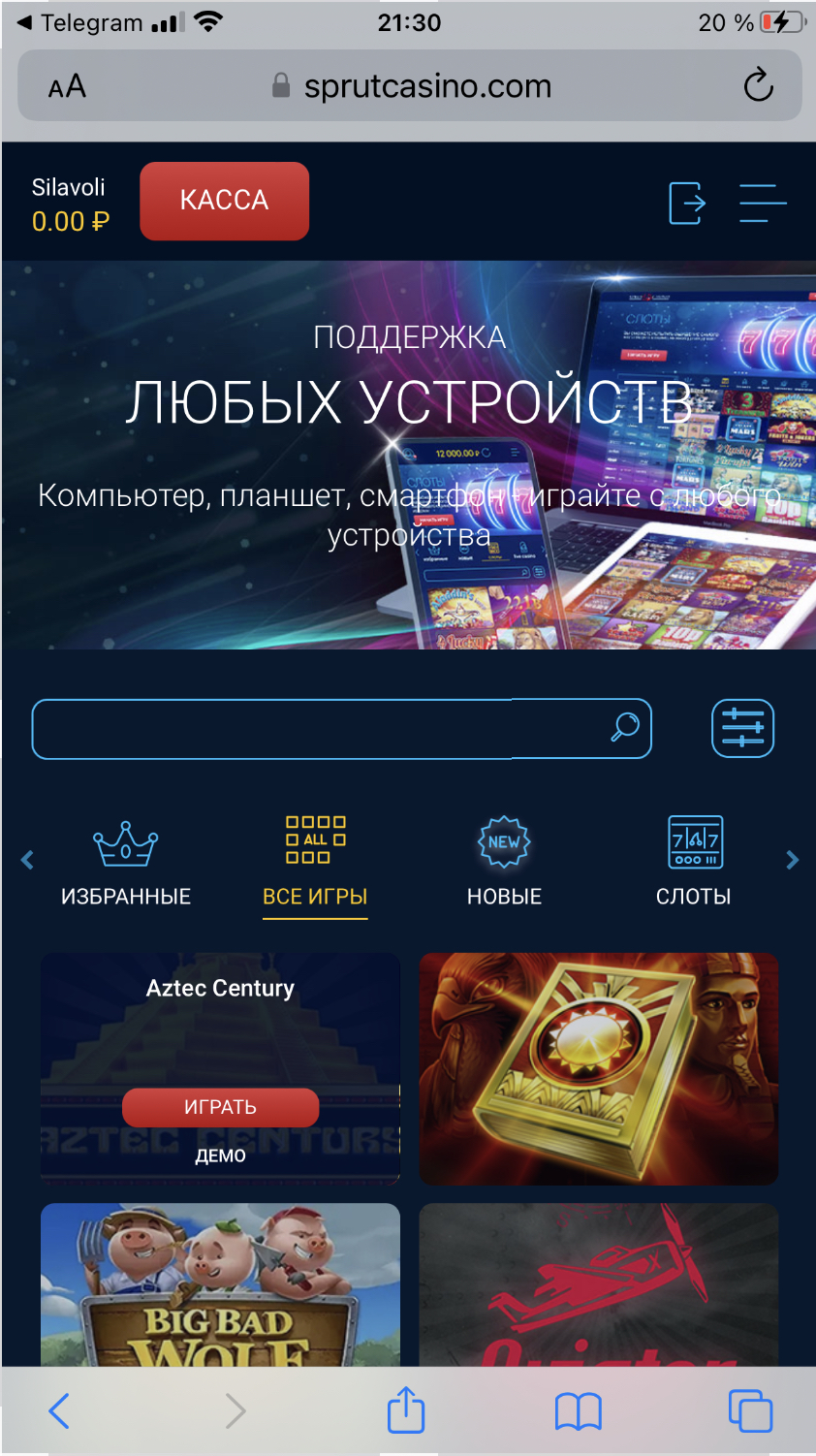Screen dimensions: 816x1456
Task: Tap ИГРАТЬ on Aztec Century
Action: point(220,1107)
